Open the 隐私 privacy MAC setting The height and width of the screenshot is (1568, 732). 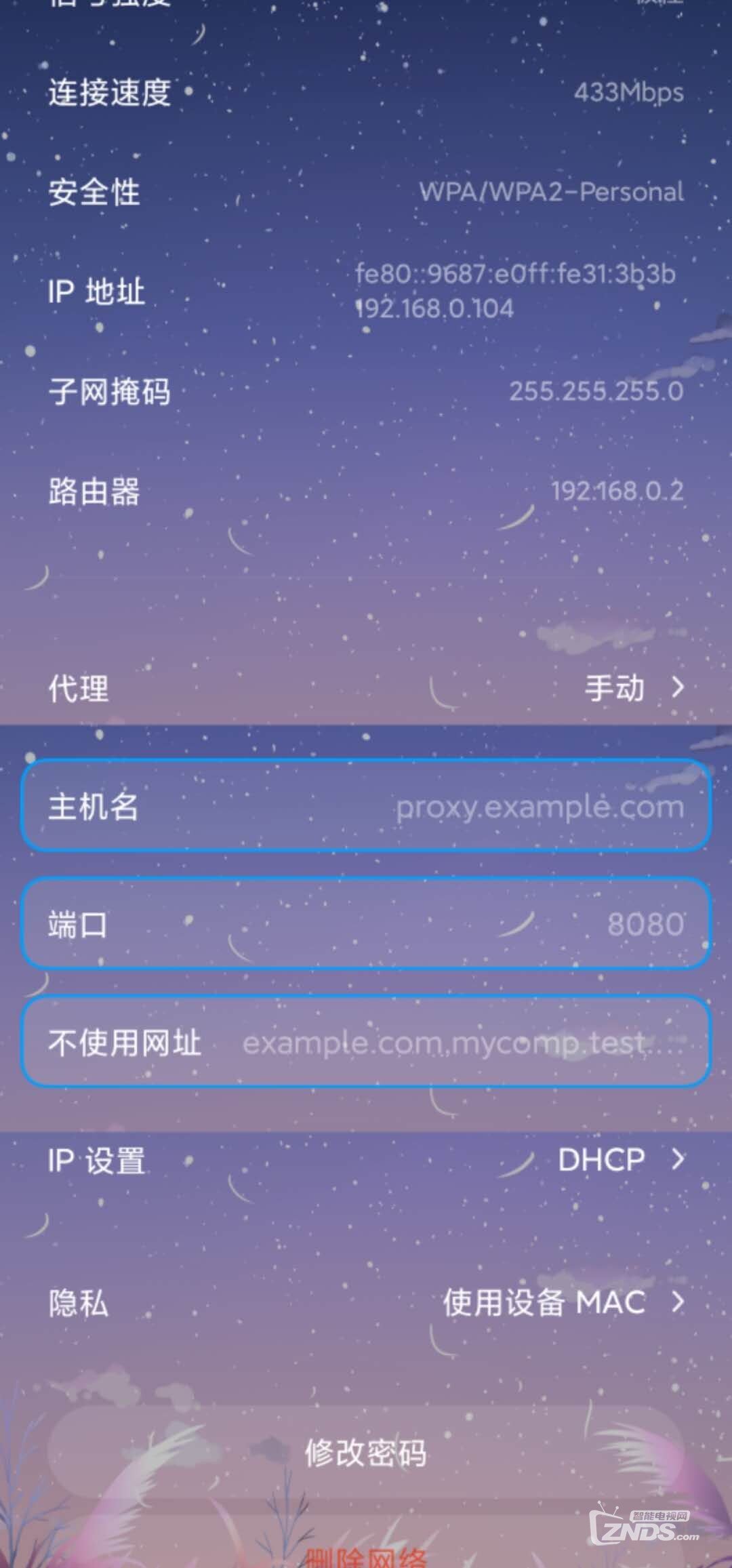[366, 1302]
